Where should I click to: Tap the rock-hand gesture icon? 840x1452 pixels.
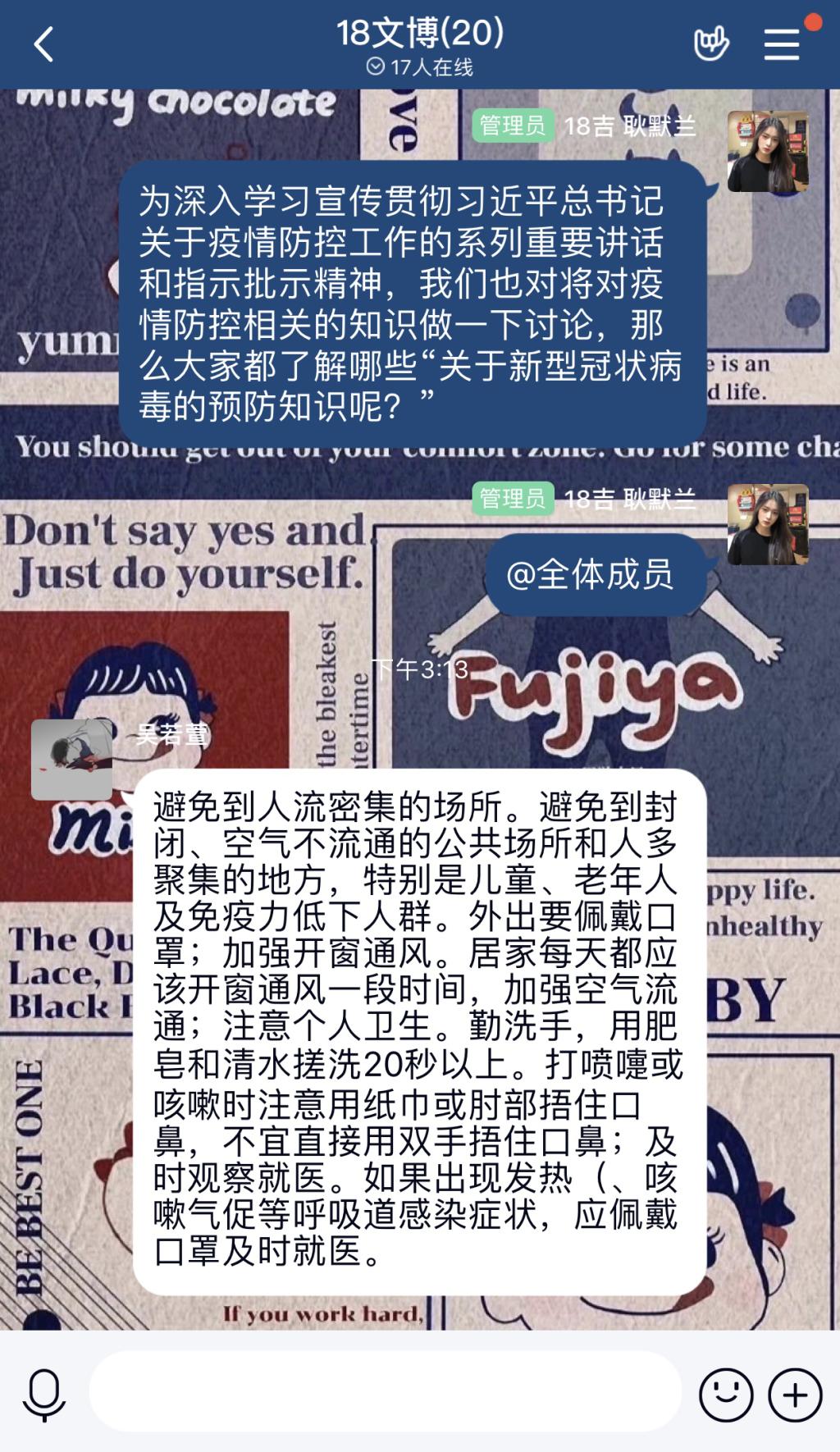pyautogui.click(x=711, y=44)
